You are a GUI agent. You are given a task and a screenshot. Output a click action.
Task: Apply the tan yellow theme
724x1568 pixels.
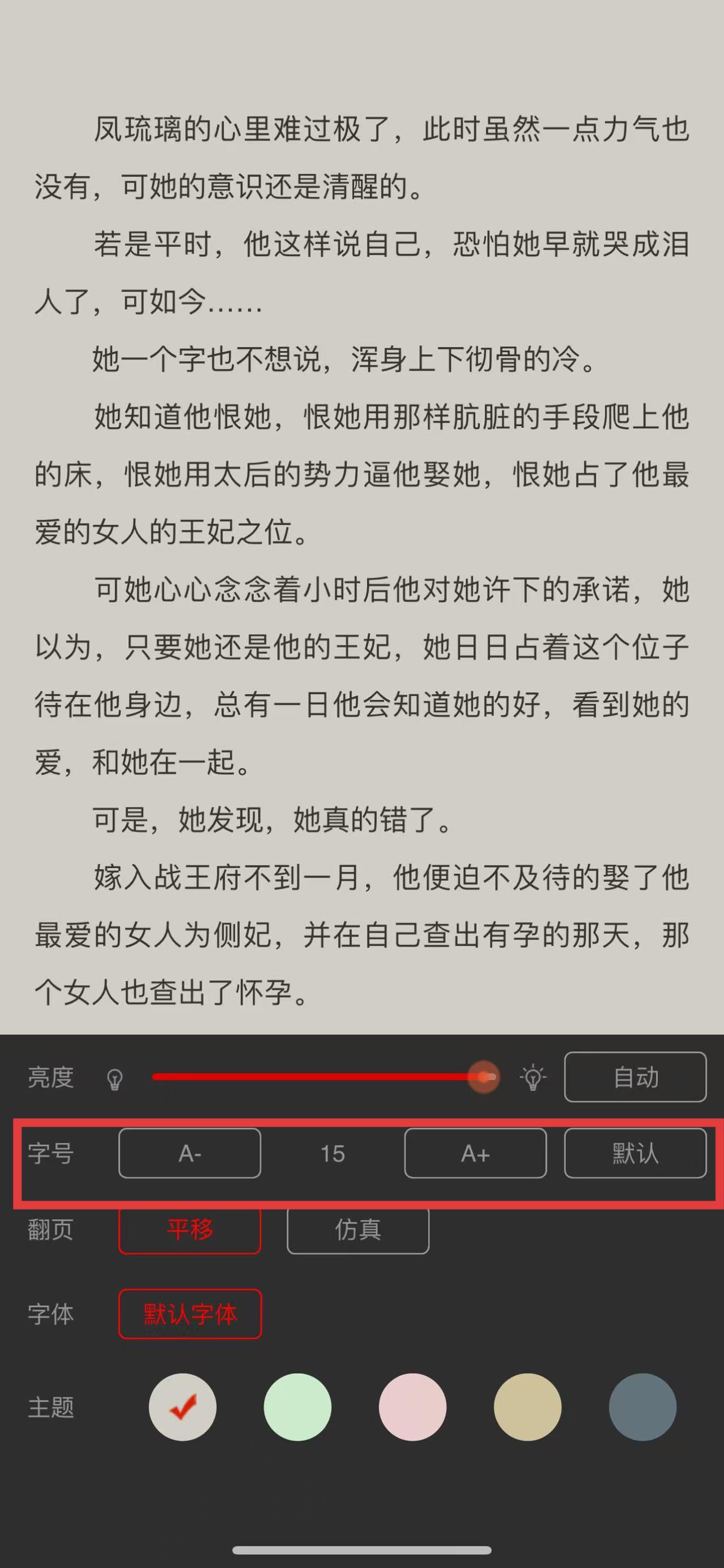[527, 1407]
